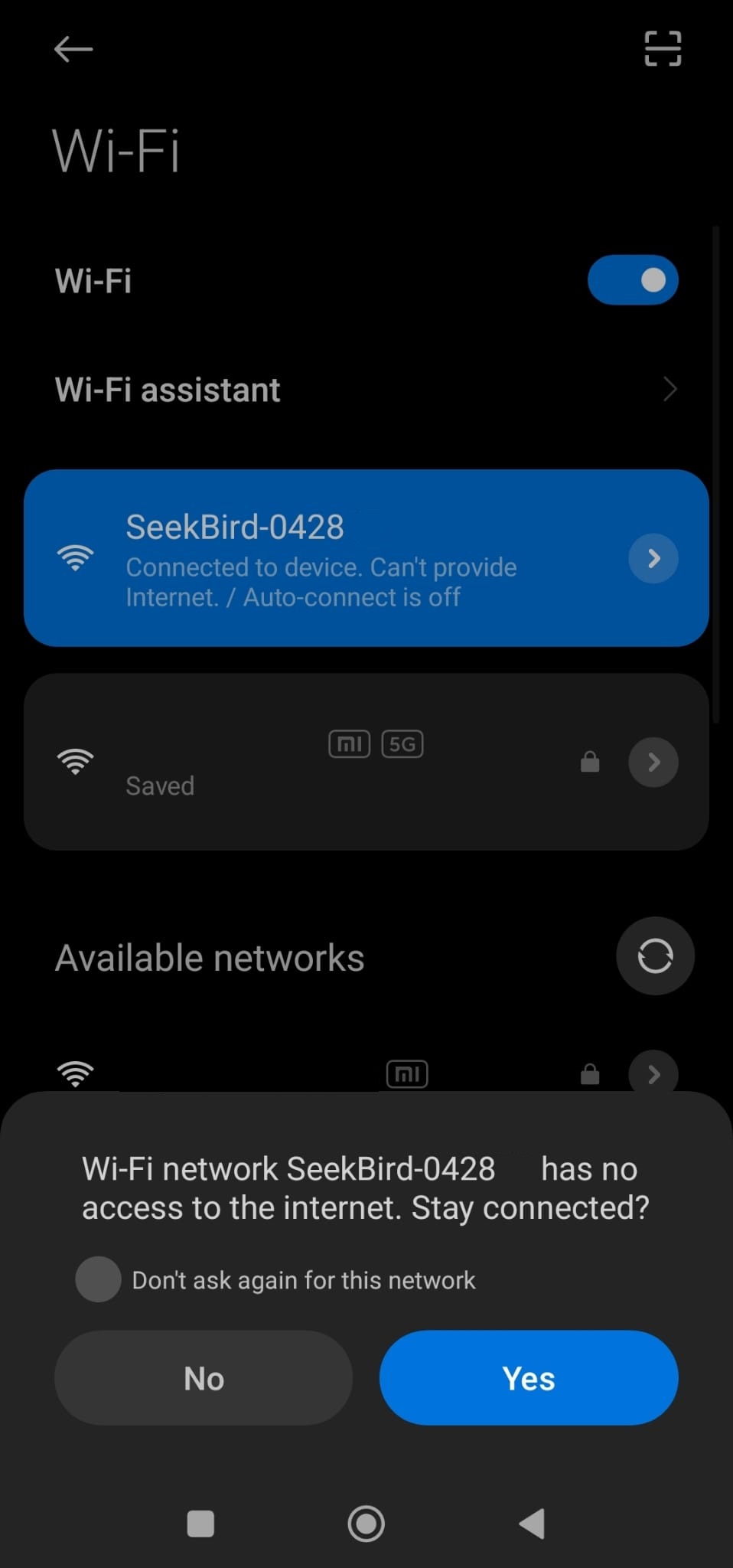Refresh the available networks list

[655, 956]
